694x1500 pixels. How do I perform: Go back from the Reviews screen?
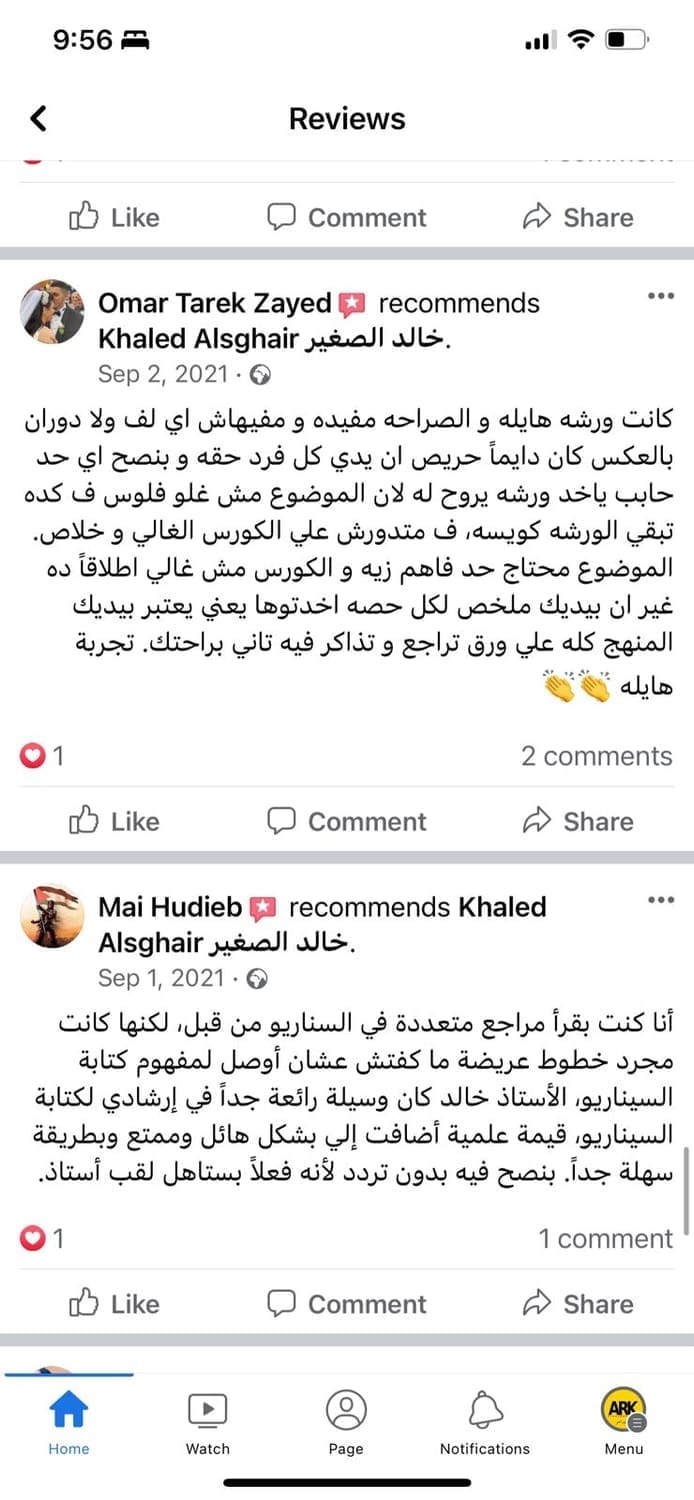pos(39,119)
